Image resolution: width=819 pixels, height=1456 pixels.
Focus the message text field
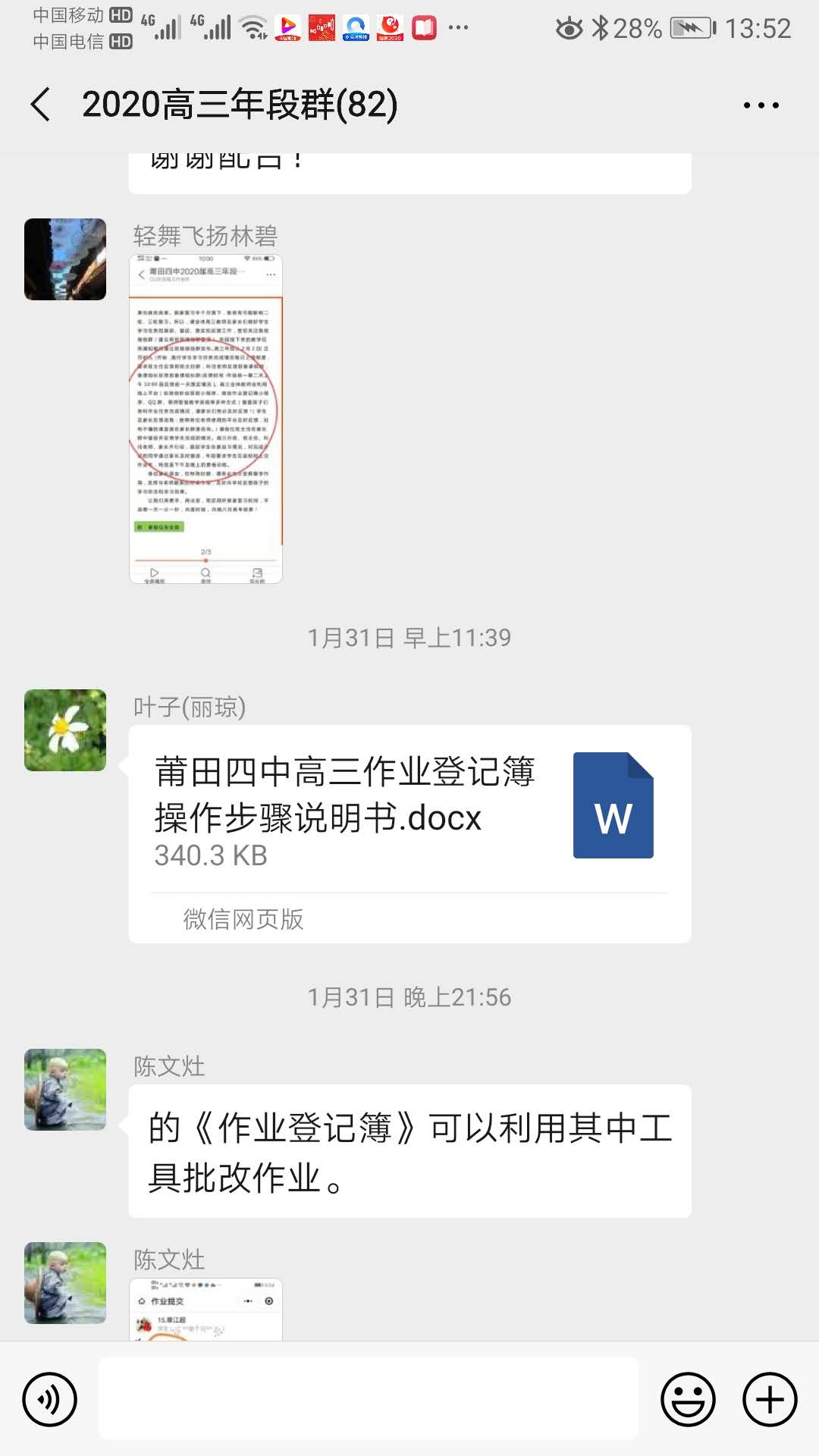coord(369,1399)
